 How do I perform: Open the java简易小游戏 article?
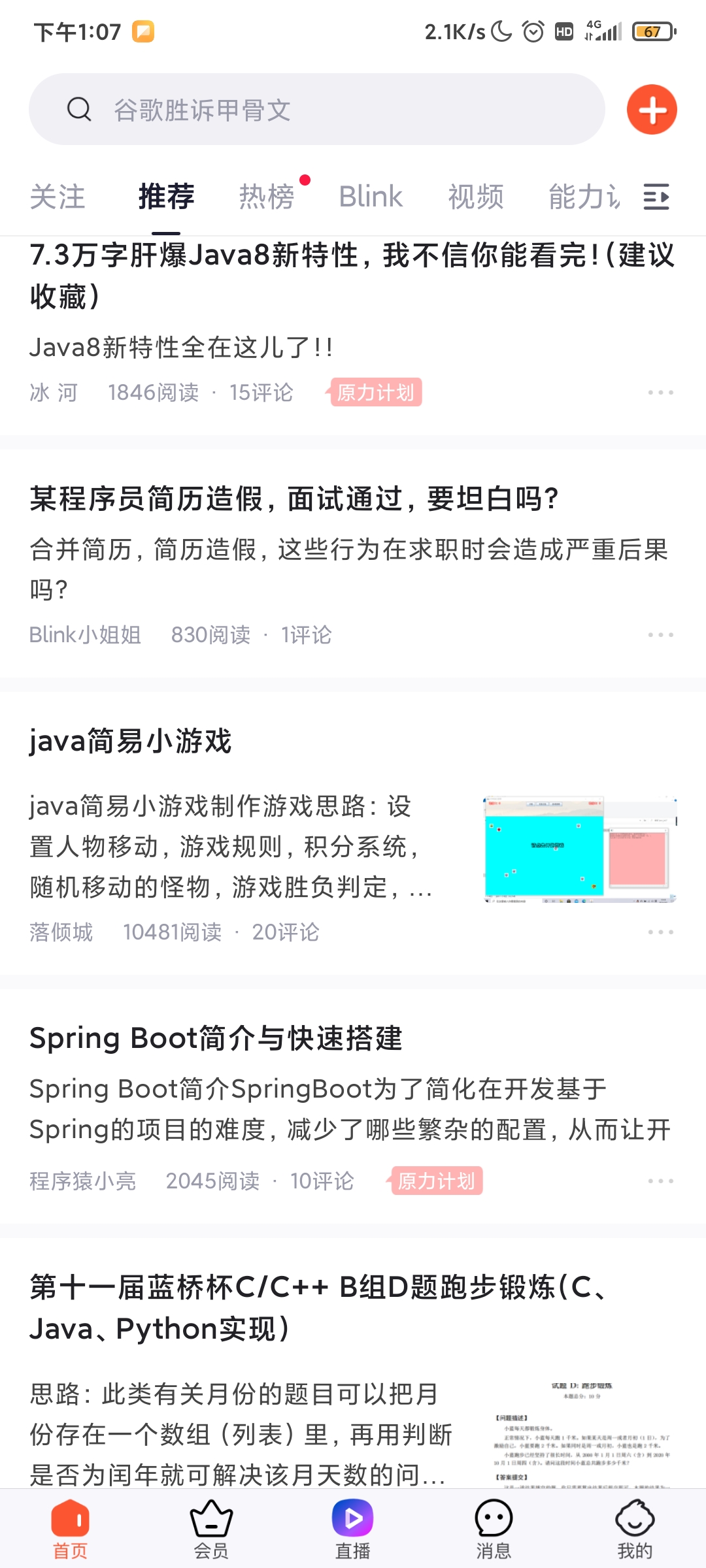[131, 742]
